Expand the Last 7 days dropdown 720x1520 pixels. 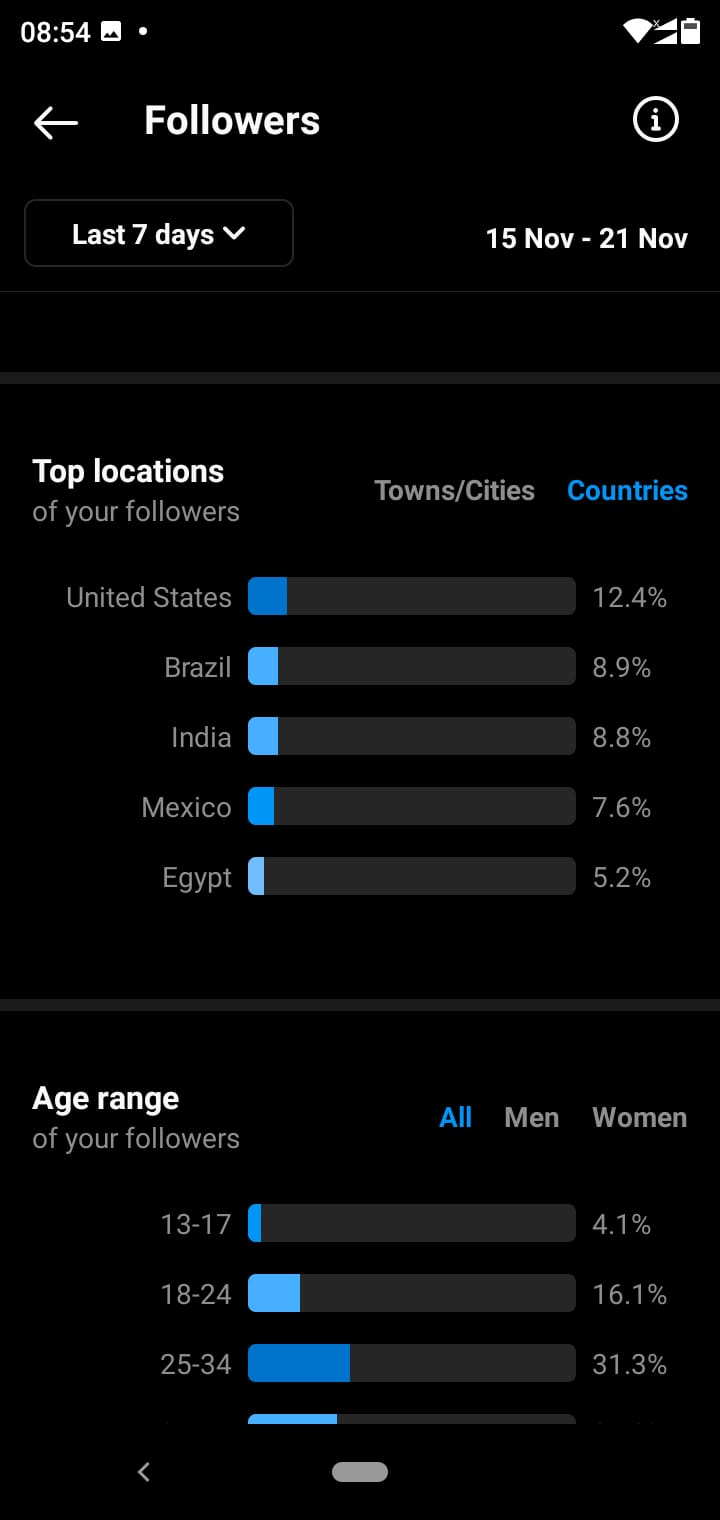[x=159, y=234]
